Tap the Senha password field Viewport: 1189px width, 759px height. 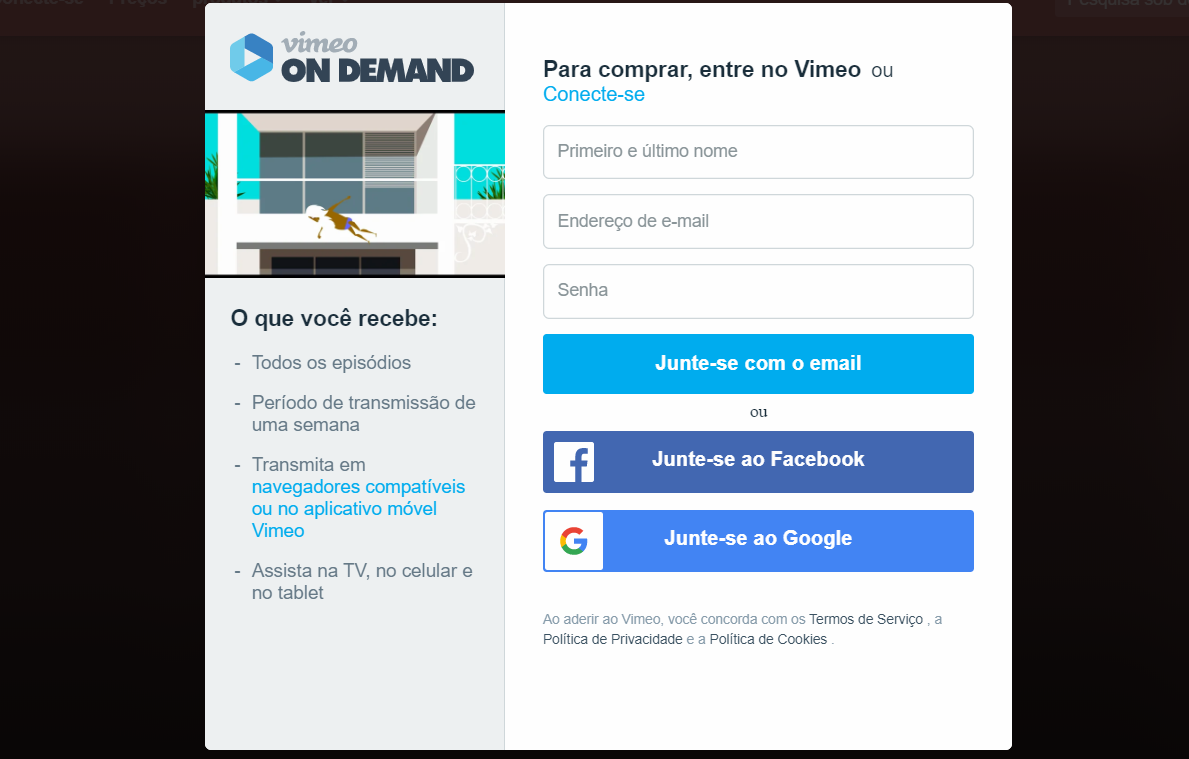click(x=758, y=291)
